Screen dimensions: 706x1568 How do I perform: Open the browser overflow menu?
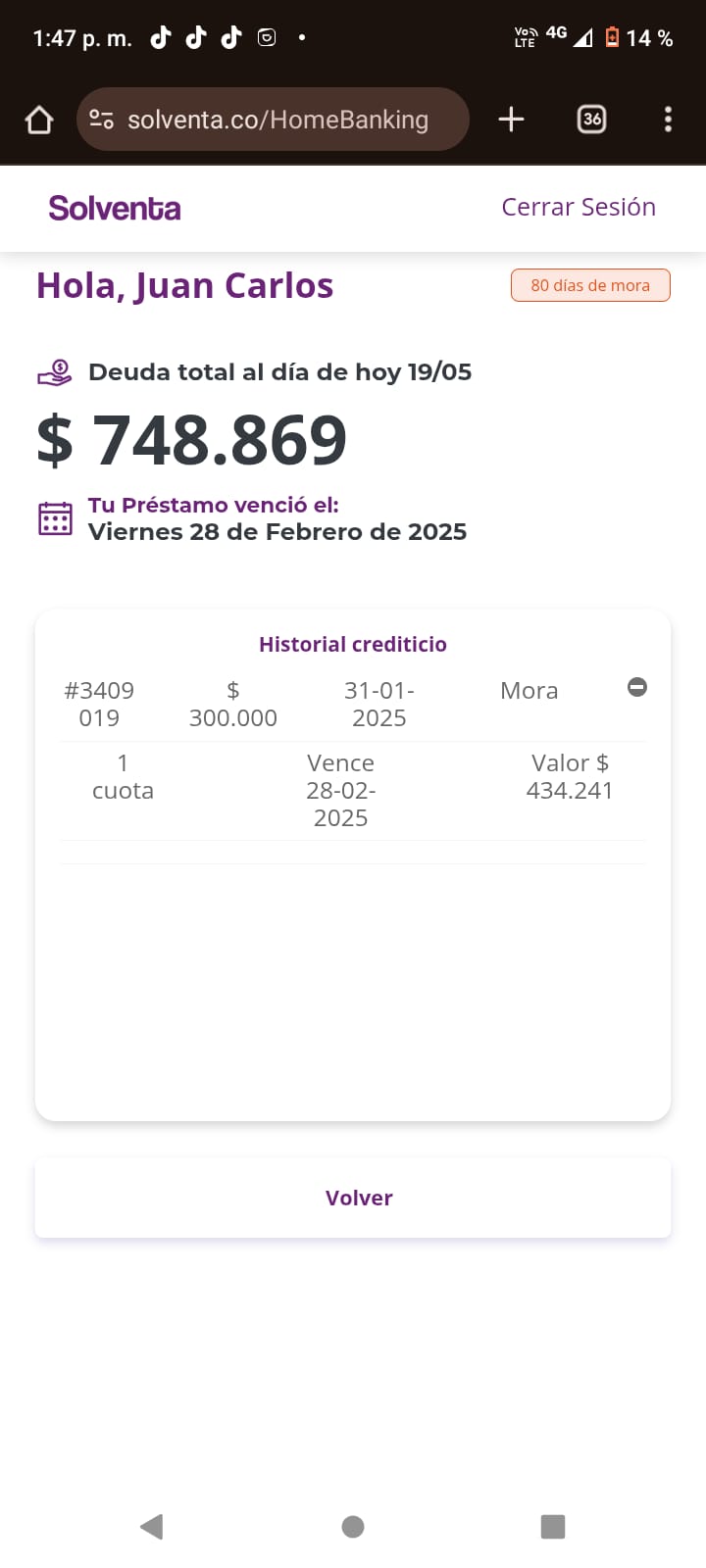click(x=668, y=120)
